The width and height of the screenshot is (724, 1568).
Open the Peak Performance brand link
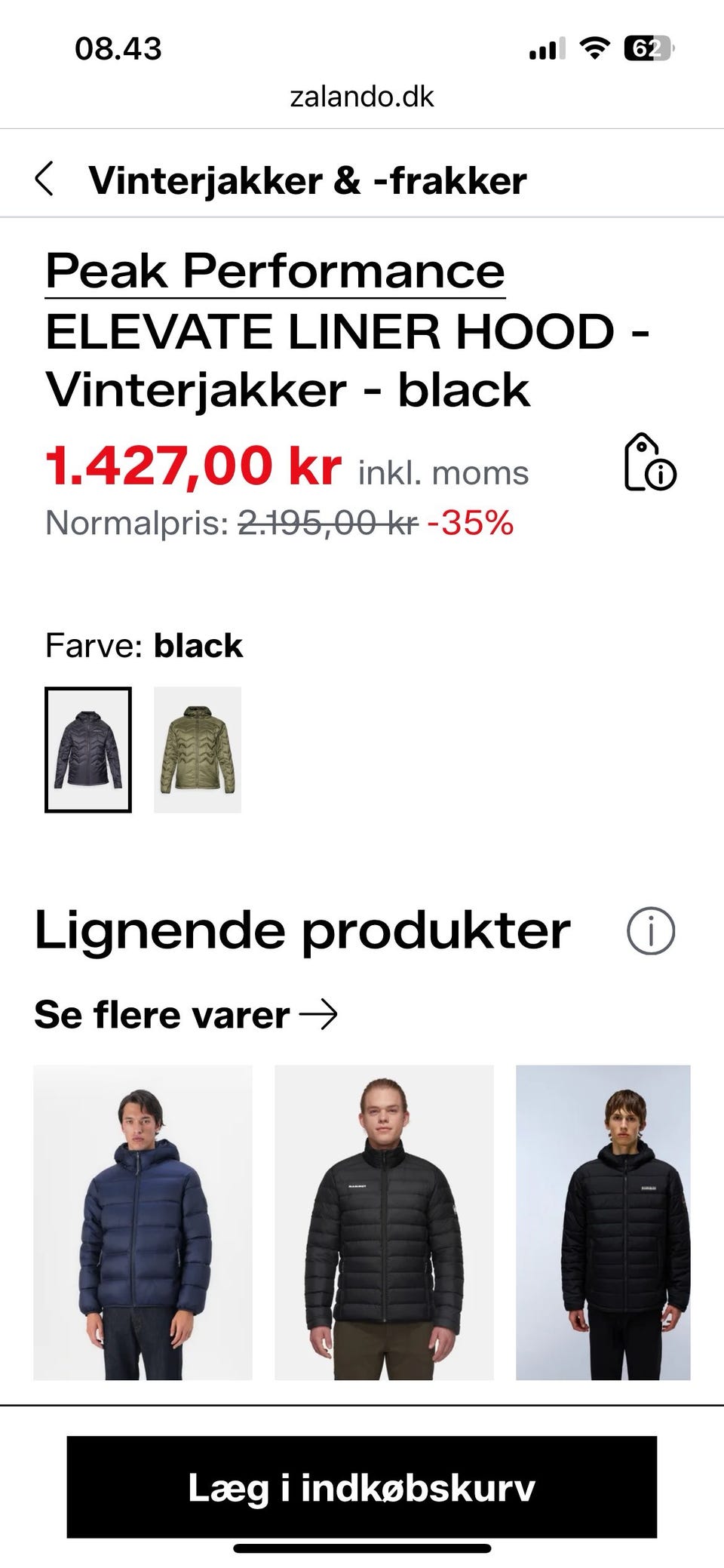tap(275, 270)
